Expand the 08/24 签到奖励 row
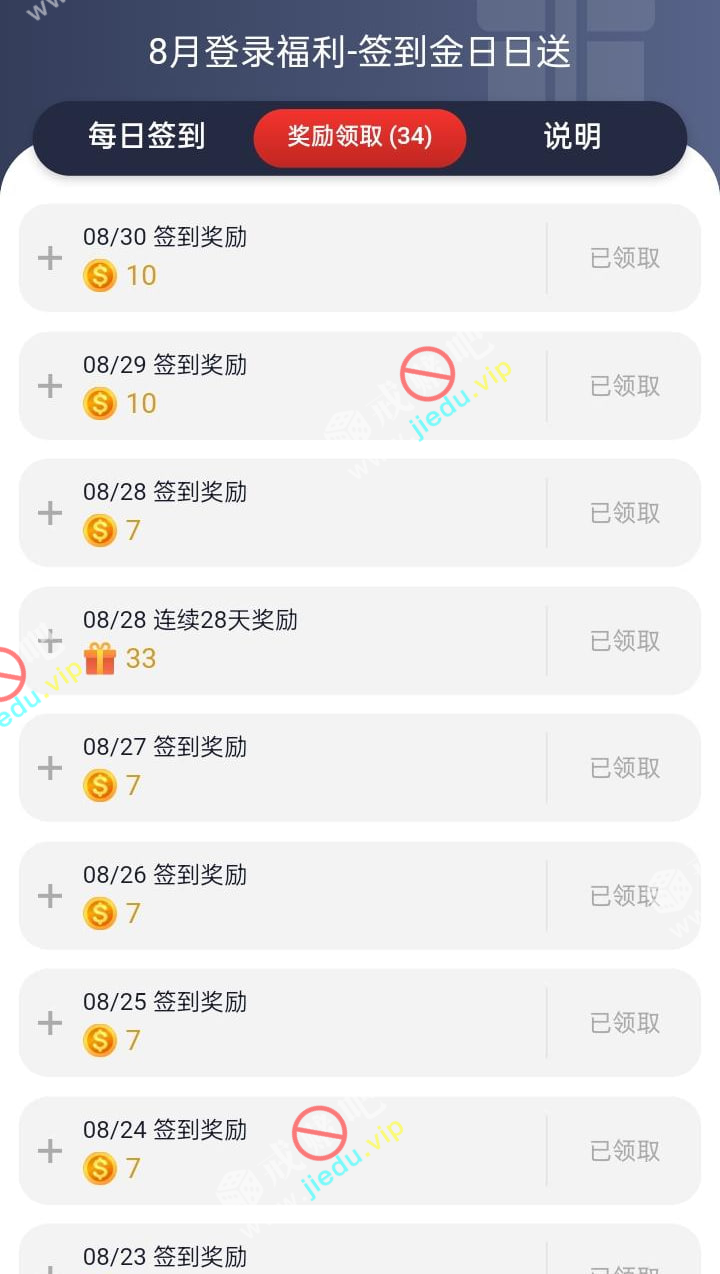720x1274 pixels. [50, 1151]
